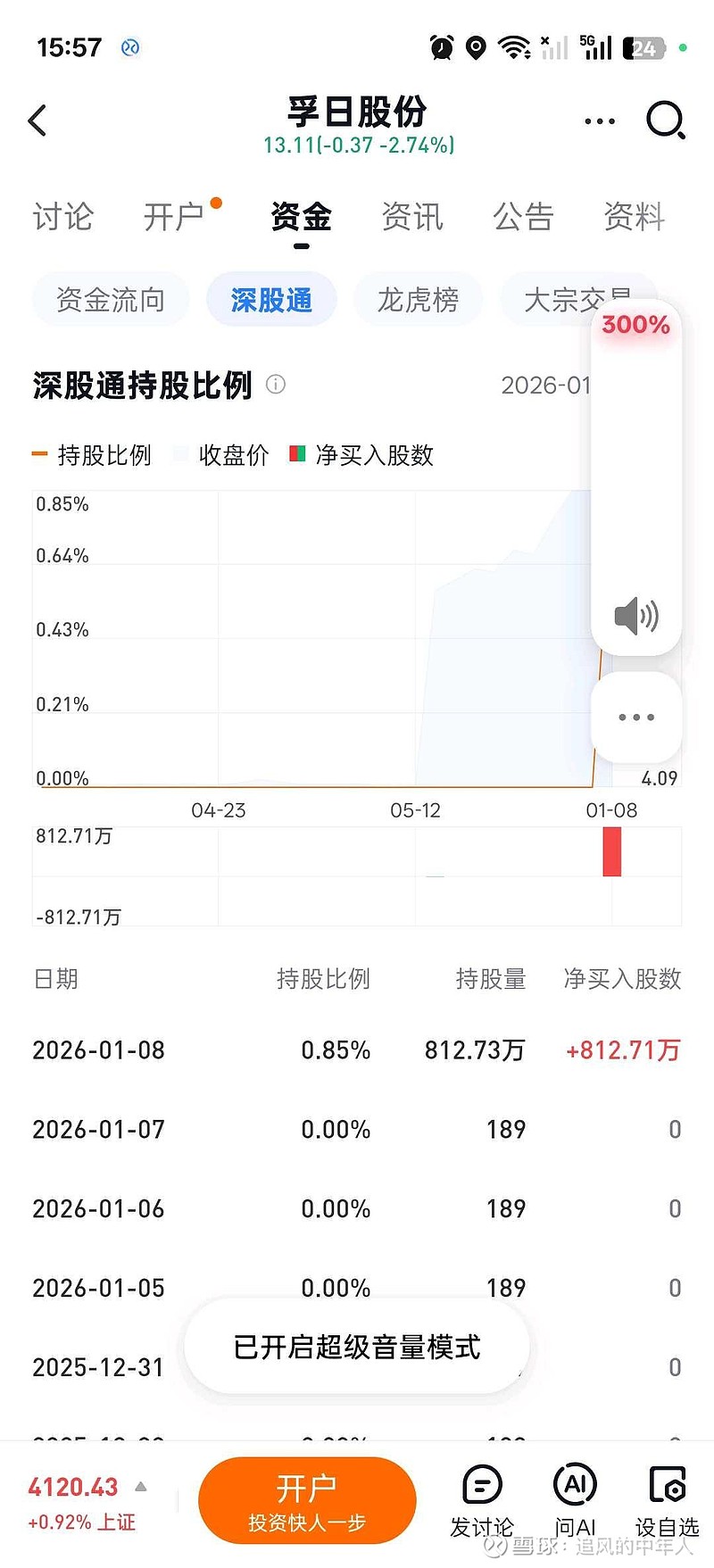The width and height of the screenshot is (714, 1568).
Task: Go back to the previous page
Action: (x=37, y=120)
